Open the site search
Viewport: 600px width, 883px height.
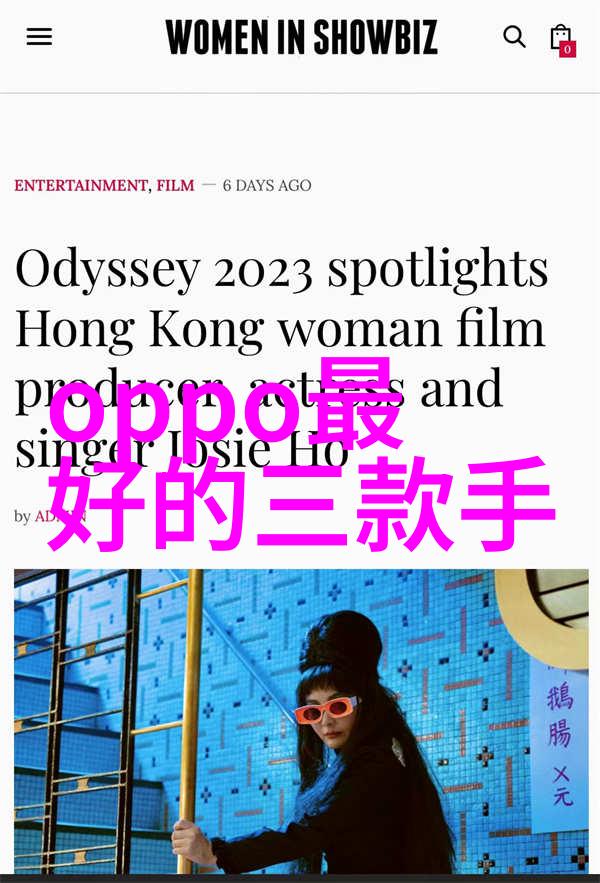(x=514, y=37)
